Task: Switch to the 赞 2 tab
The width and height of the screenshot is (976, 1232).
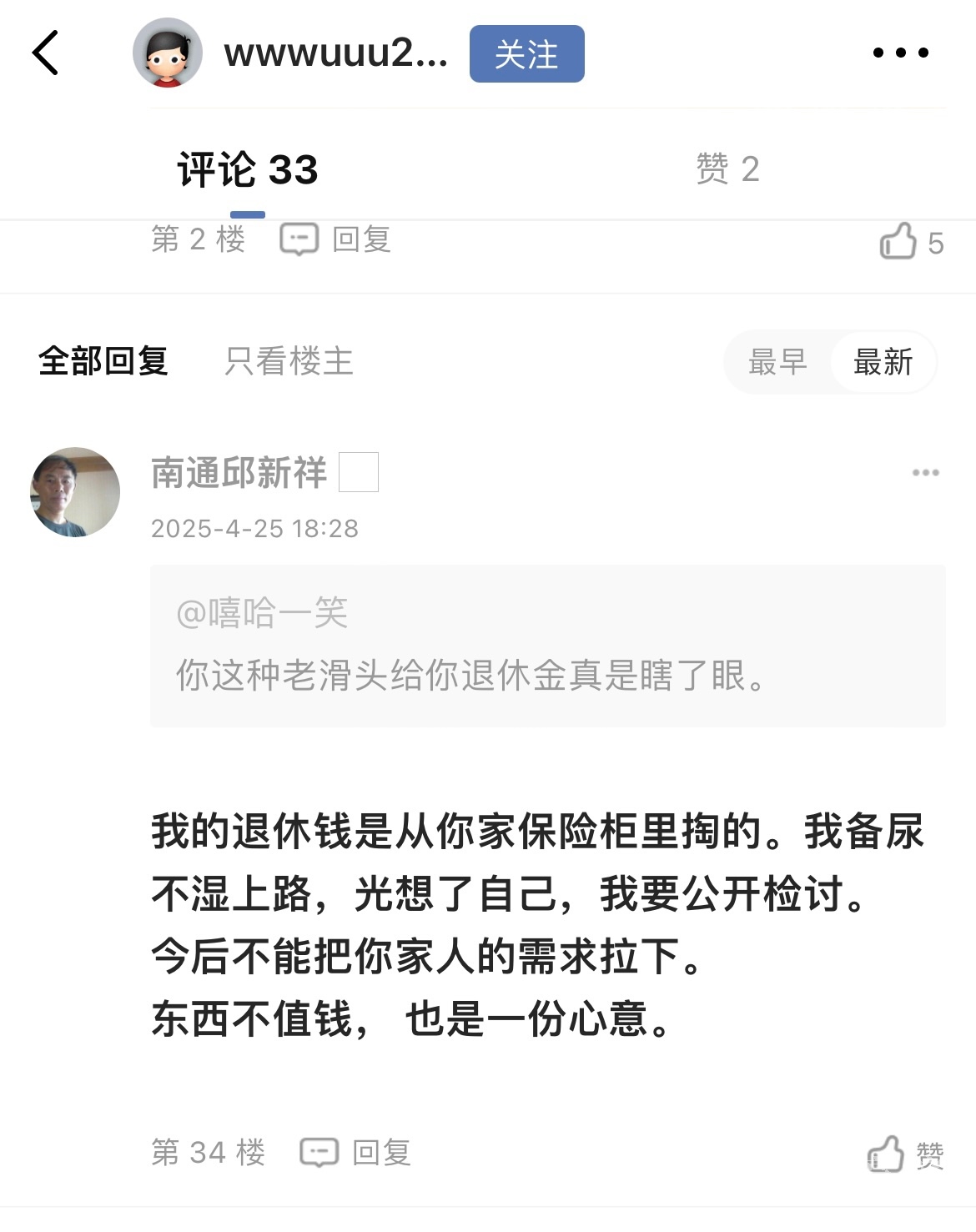Action: coord(727,169)
